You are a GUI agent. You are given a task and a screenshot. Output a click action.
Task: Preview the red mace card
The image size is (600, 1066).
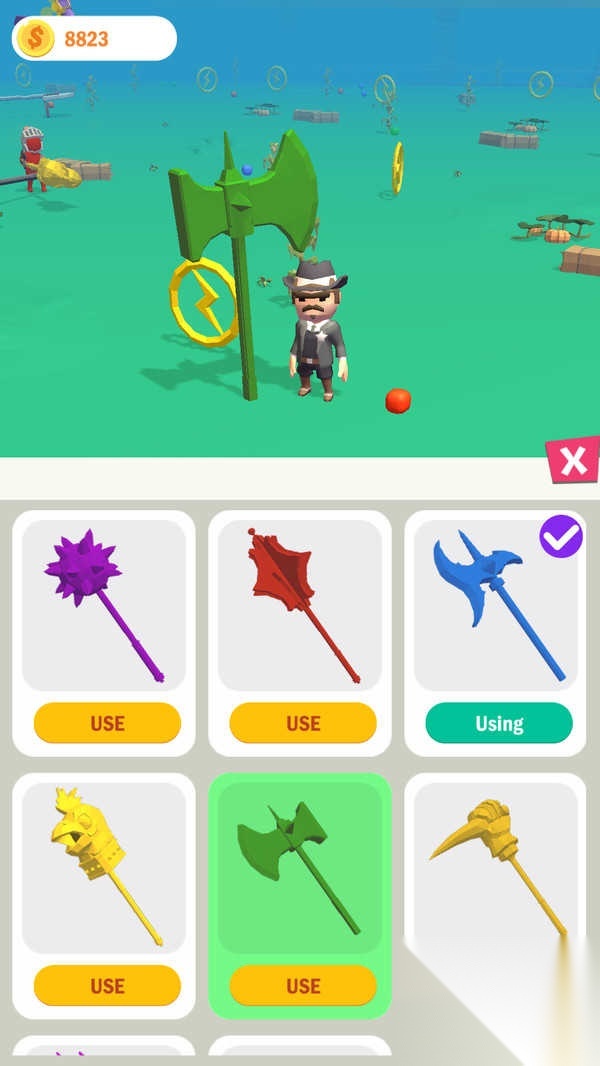coord(300,607)
